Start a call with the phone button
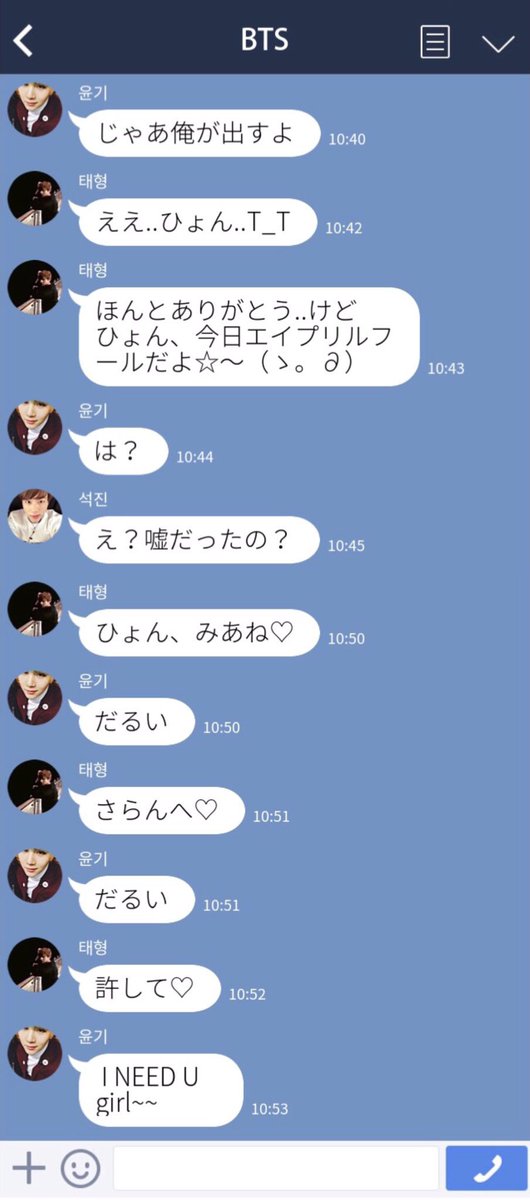Screen dimensions: 530x1200 click(x=486, y=1168)
